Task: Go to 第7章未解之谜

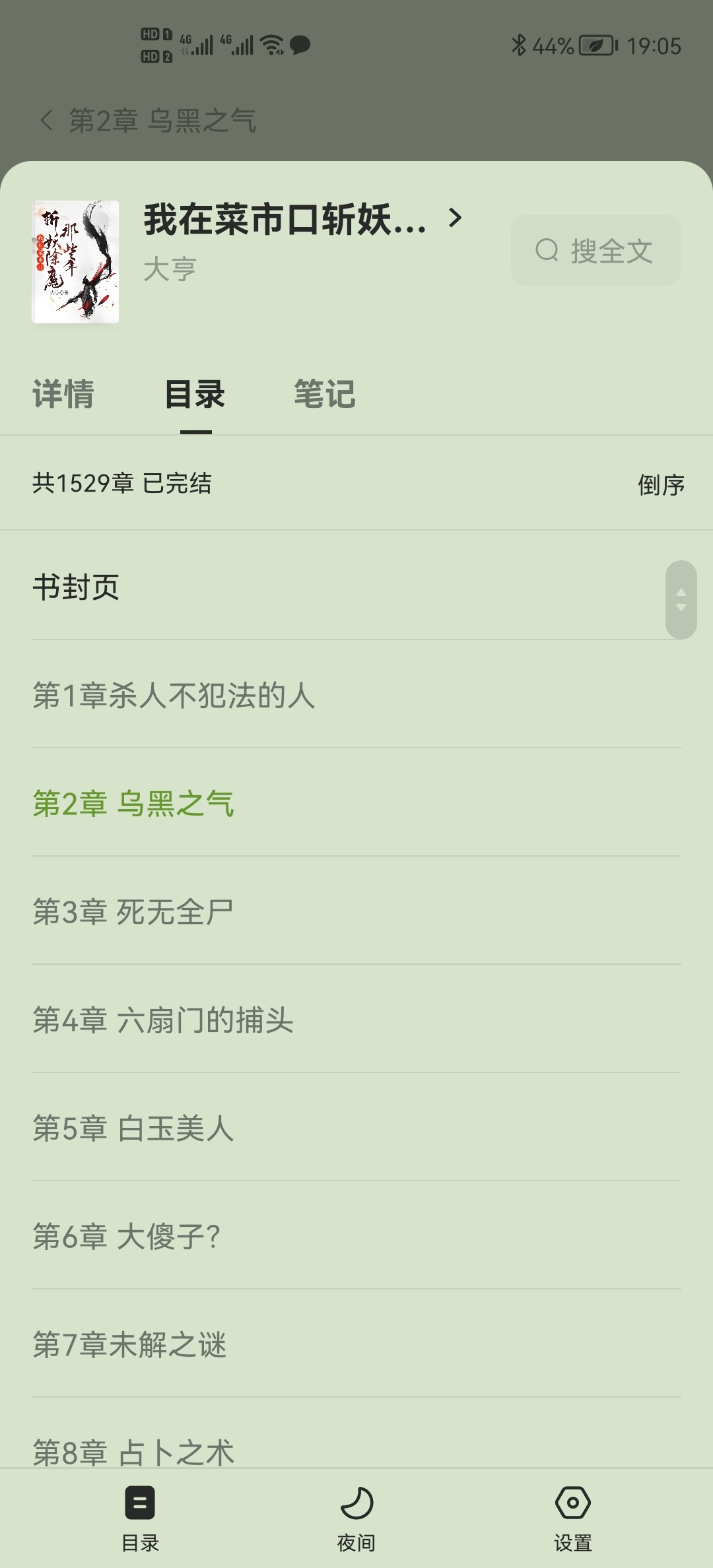Action: point(130,1344)
